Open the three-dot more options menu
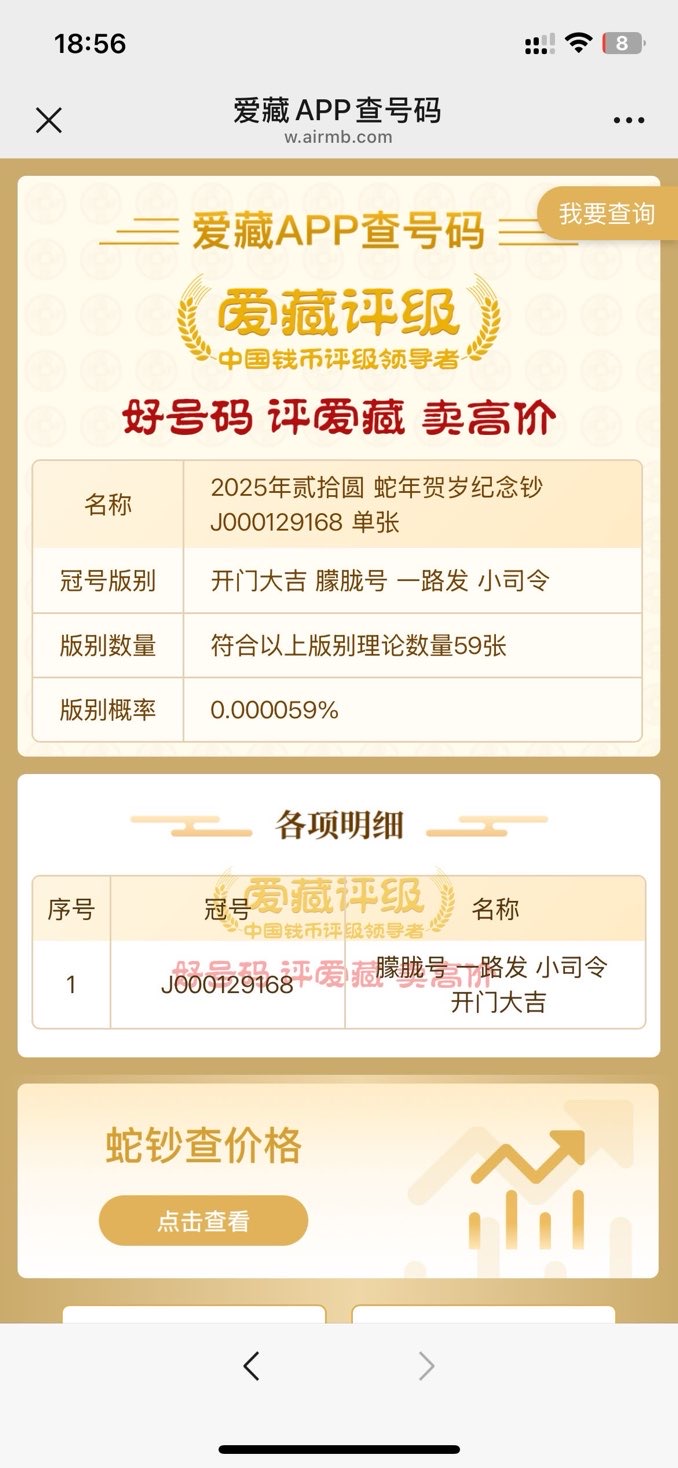The width and height of the screenshot is (678, 1468). [x=628, y=121]
